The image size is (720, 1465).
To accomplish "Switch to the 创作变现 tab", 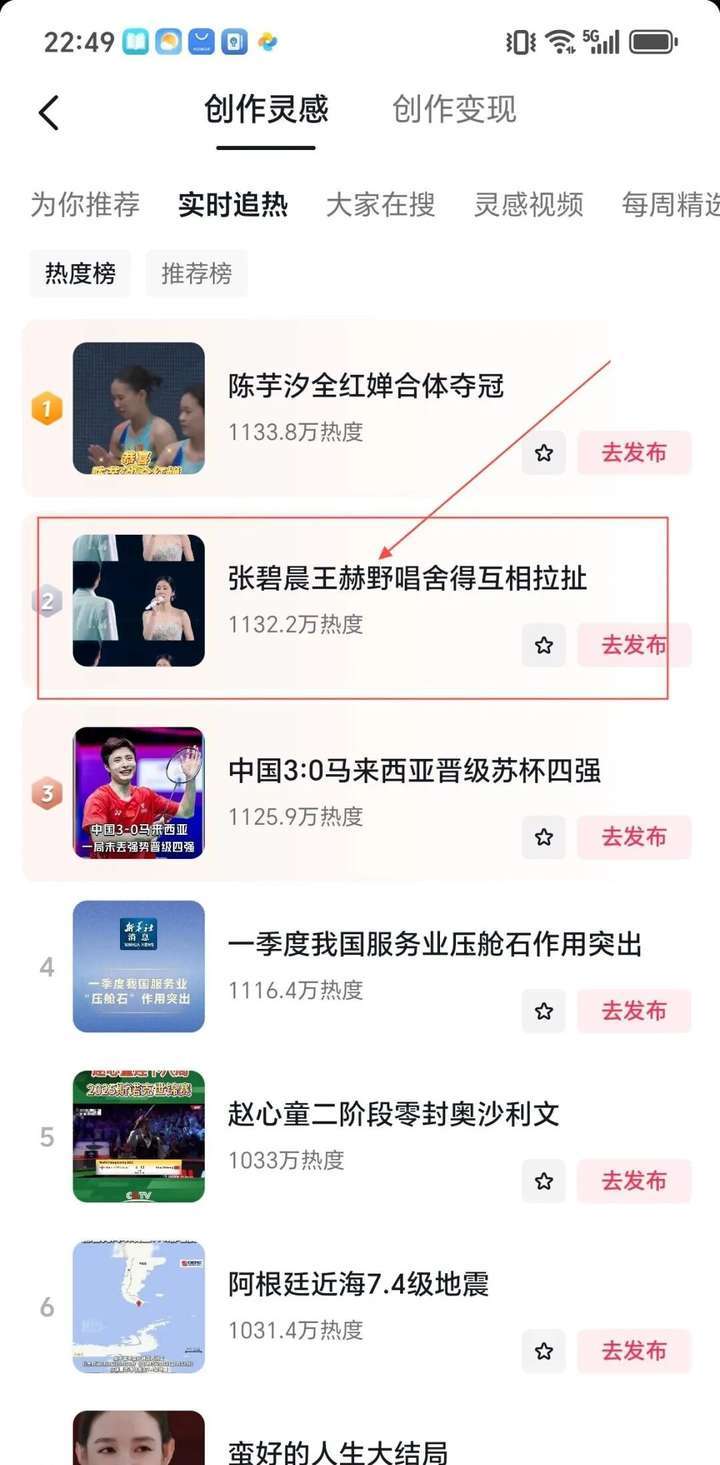I will [454, 109].
